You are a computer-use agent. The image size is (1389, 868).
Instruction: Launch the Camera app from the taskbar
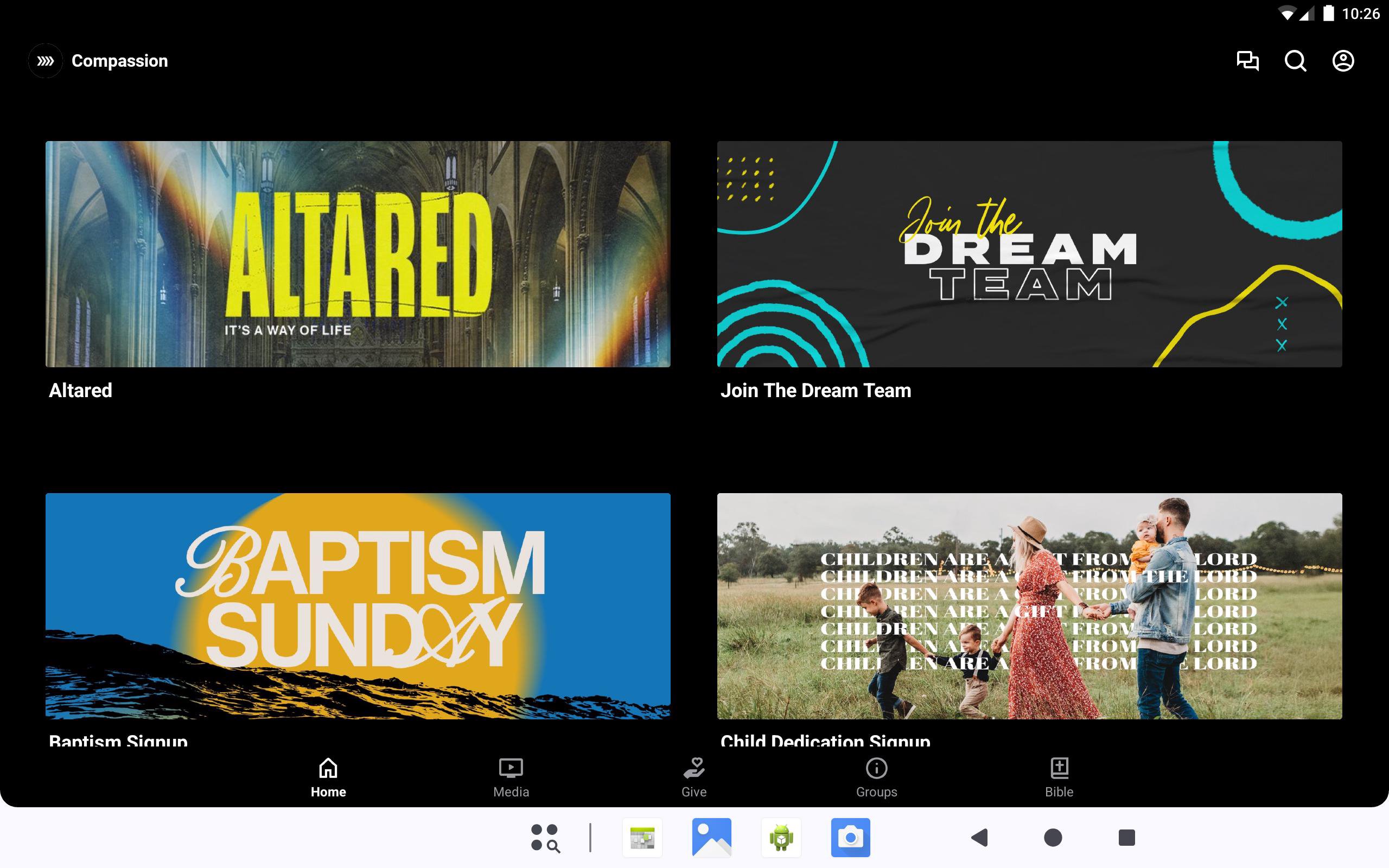(x=850, y=838)
